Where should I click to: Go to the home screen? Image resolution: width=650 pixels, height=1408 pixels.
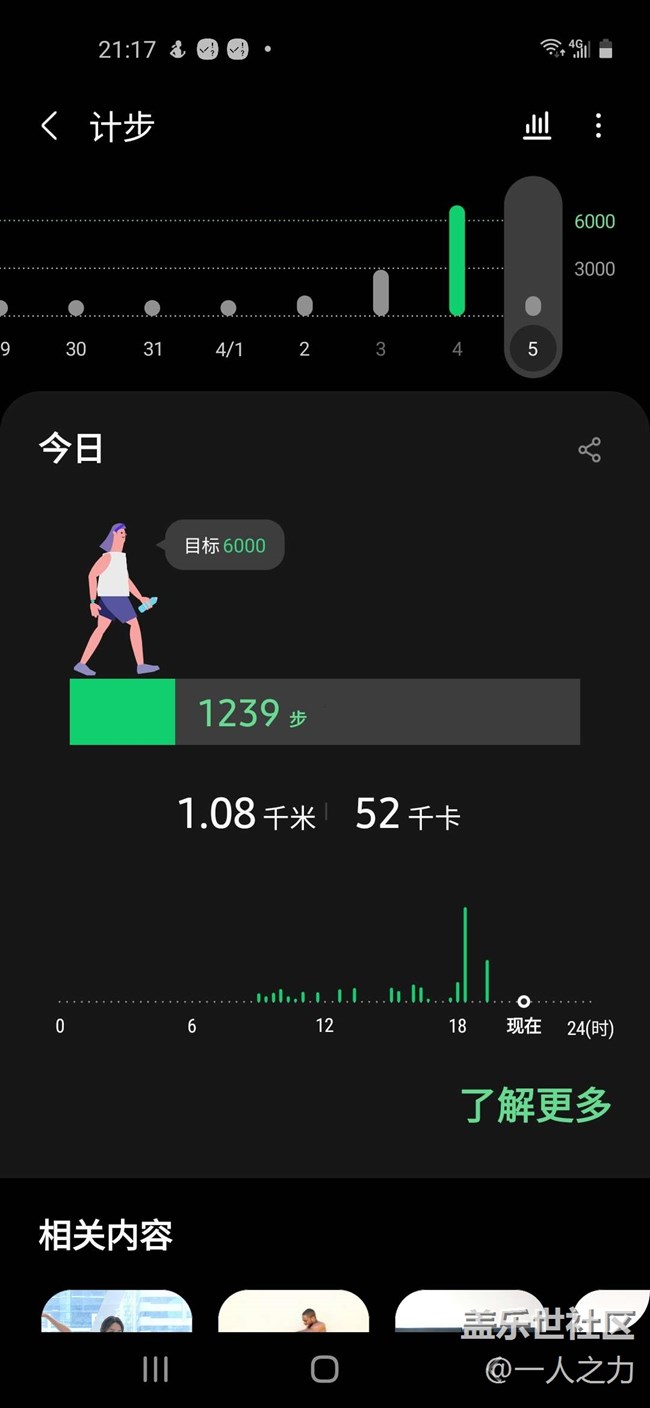pyautogui.click(x=325, y=1369)
